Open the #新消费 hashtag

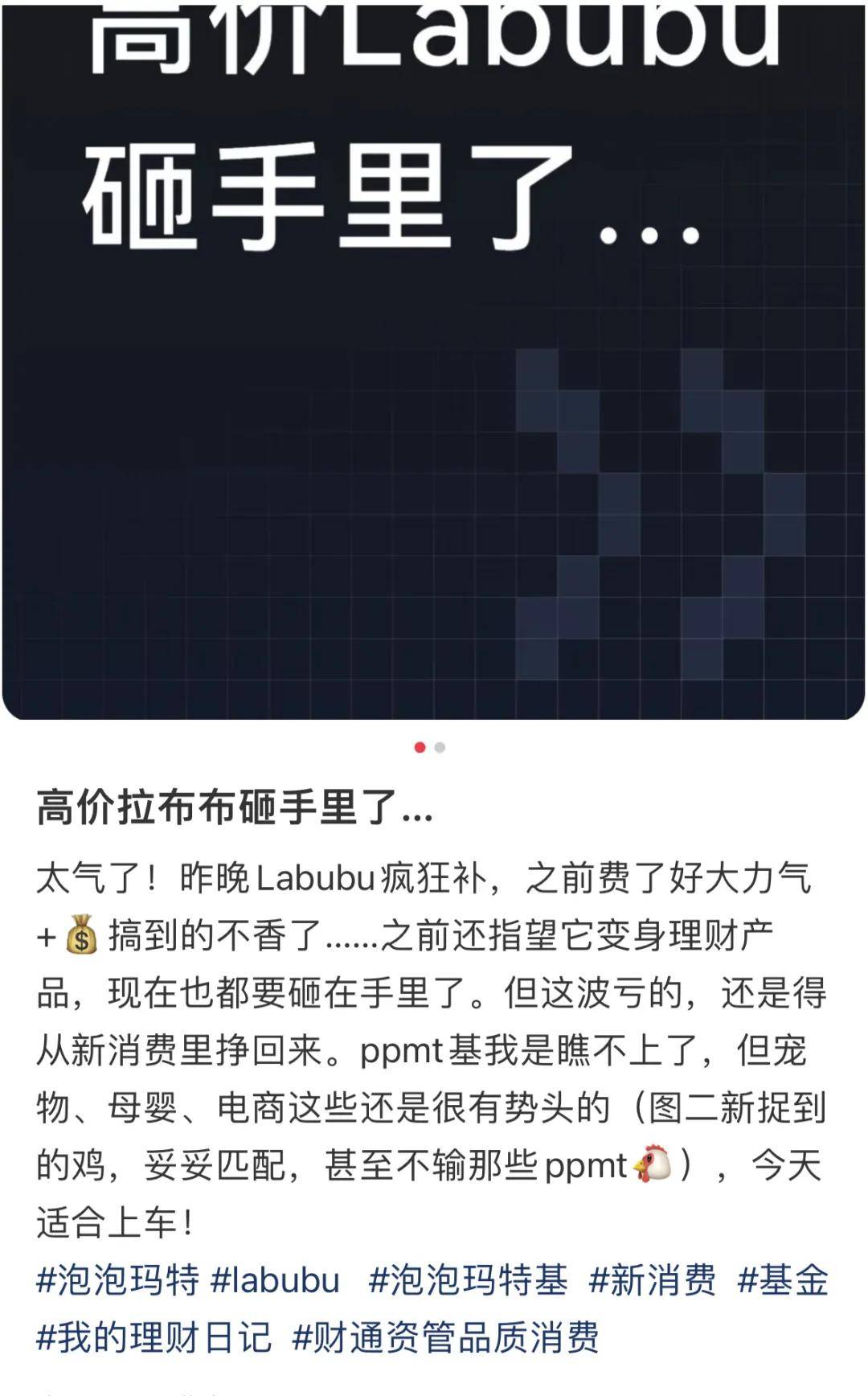coord(652,1279)
